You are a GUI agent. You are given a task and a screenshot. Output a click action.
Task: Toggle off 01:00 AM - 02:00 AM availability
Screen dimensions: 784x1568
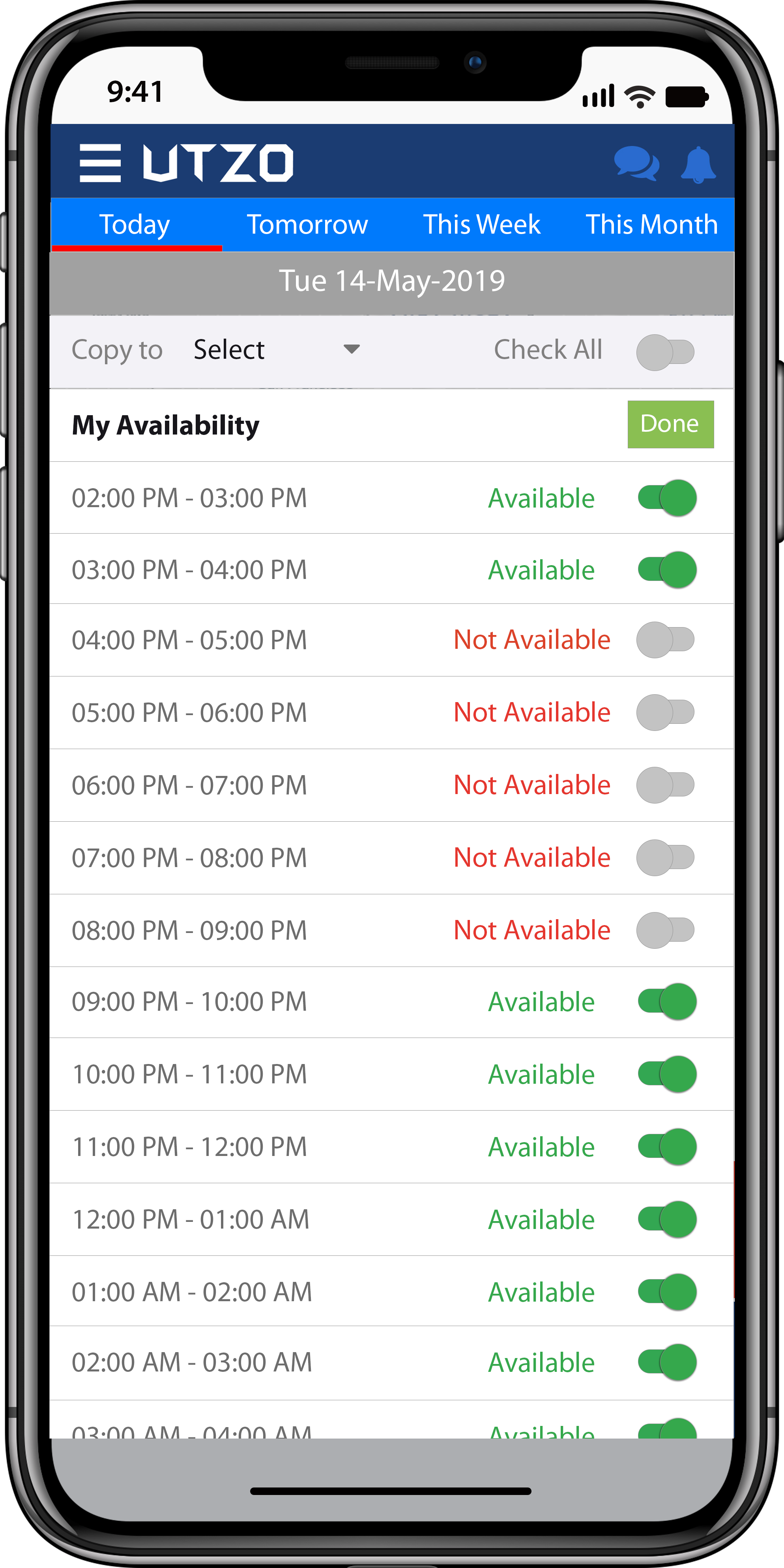pyautogui.click(x=666, y=1292)
